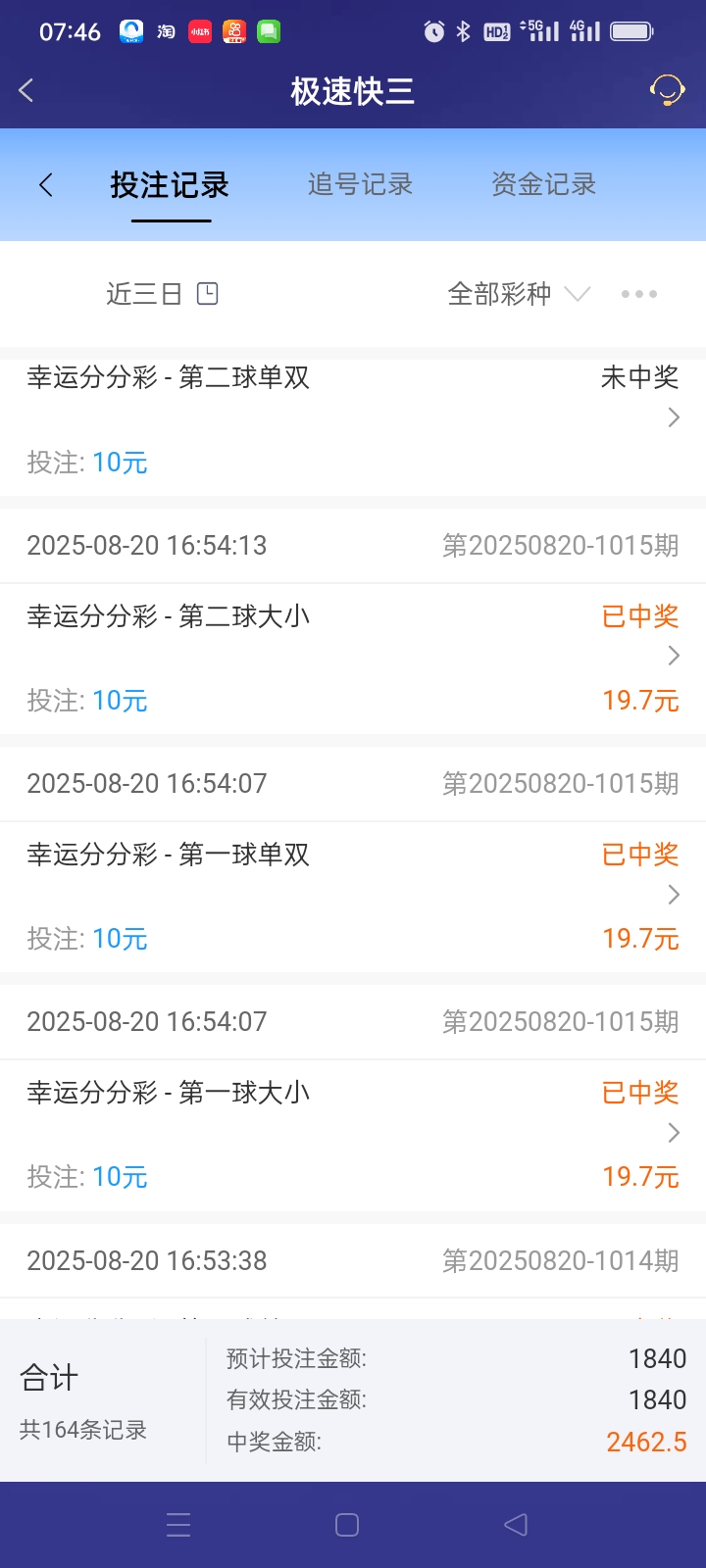Tap the 共164条记录 summary text

pos(84,1430)
